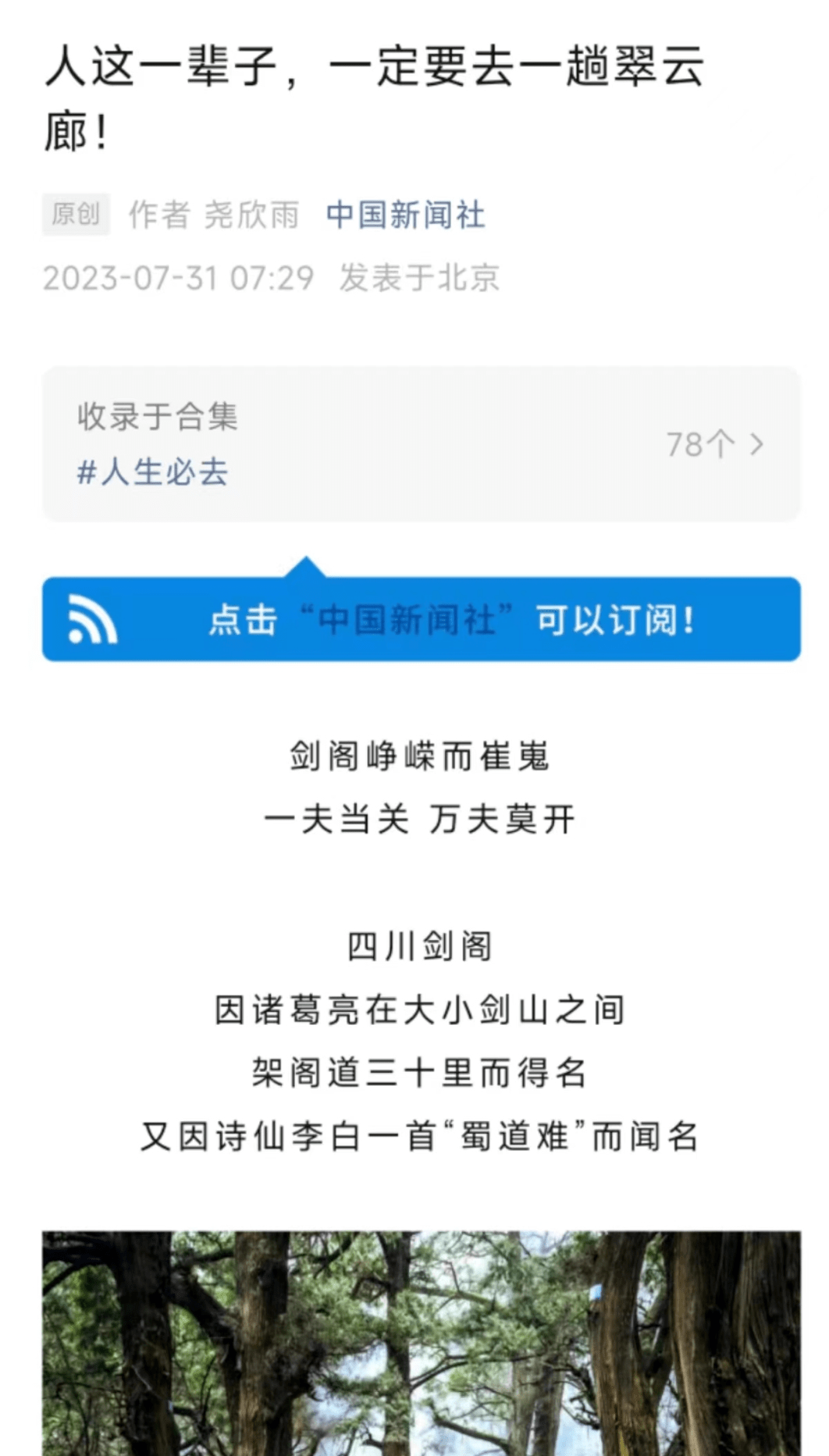The image size is (829, 1456).
Task: Open the #人生必去 collection card
Action: tap(421, 443)
